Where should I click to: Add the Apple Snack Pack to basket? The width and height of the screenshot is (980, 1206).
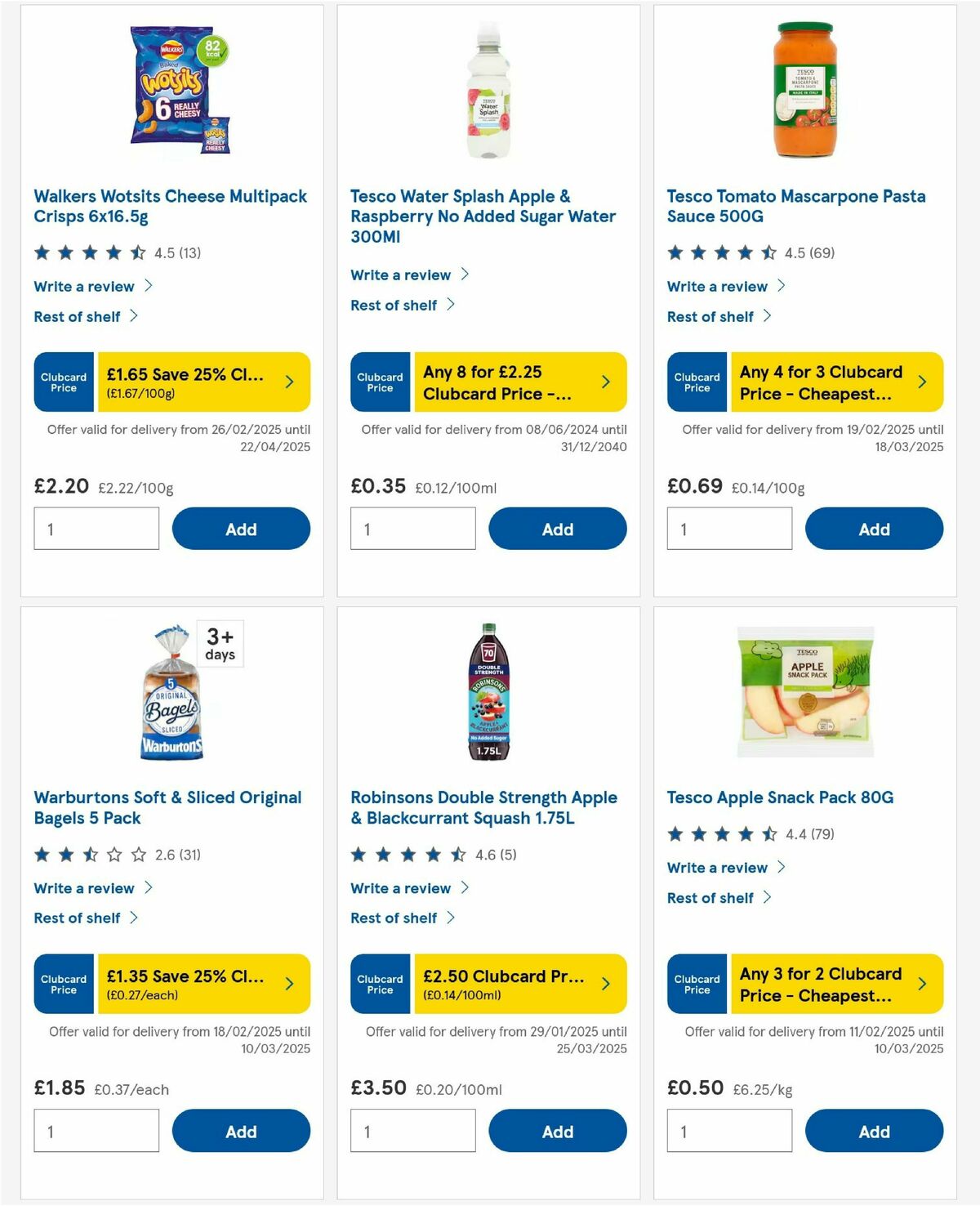[874, 1131]
